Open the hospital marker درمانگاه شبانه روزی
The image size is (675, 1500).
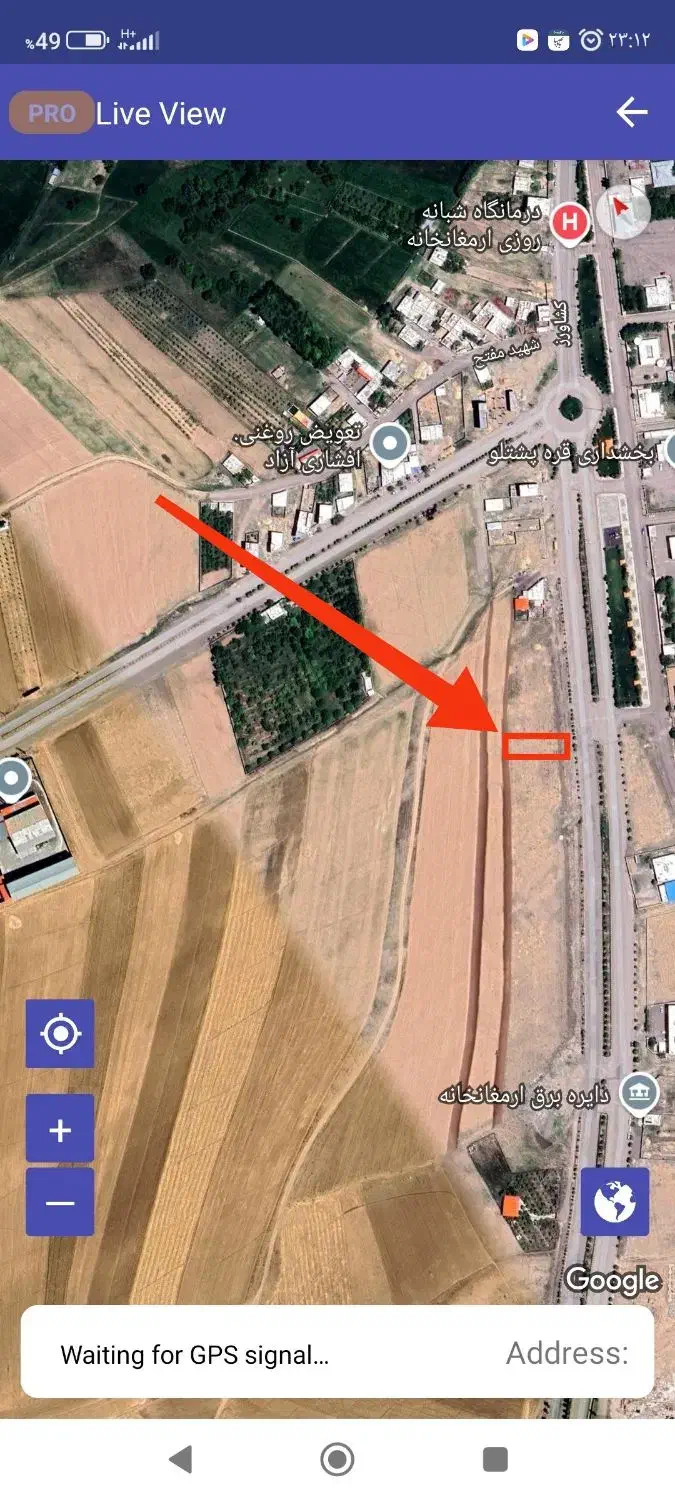pos(570,221)
